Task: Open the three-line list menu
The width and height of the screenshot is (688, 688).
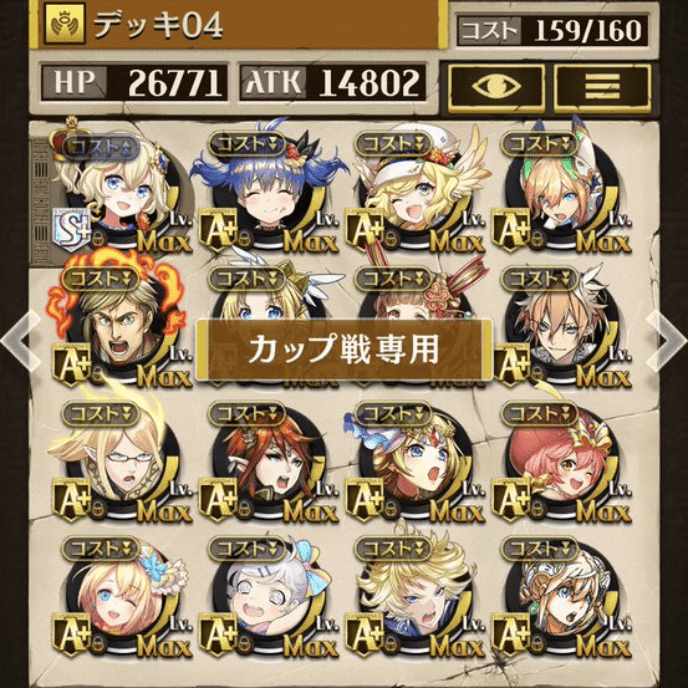Action: pyautogui.click(x=602, y=86)
